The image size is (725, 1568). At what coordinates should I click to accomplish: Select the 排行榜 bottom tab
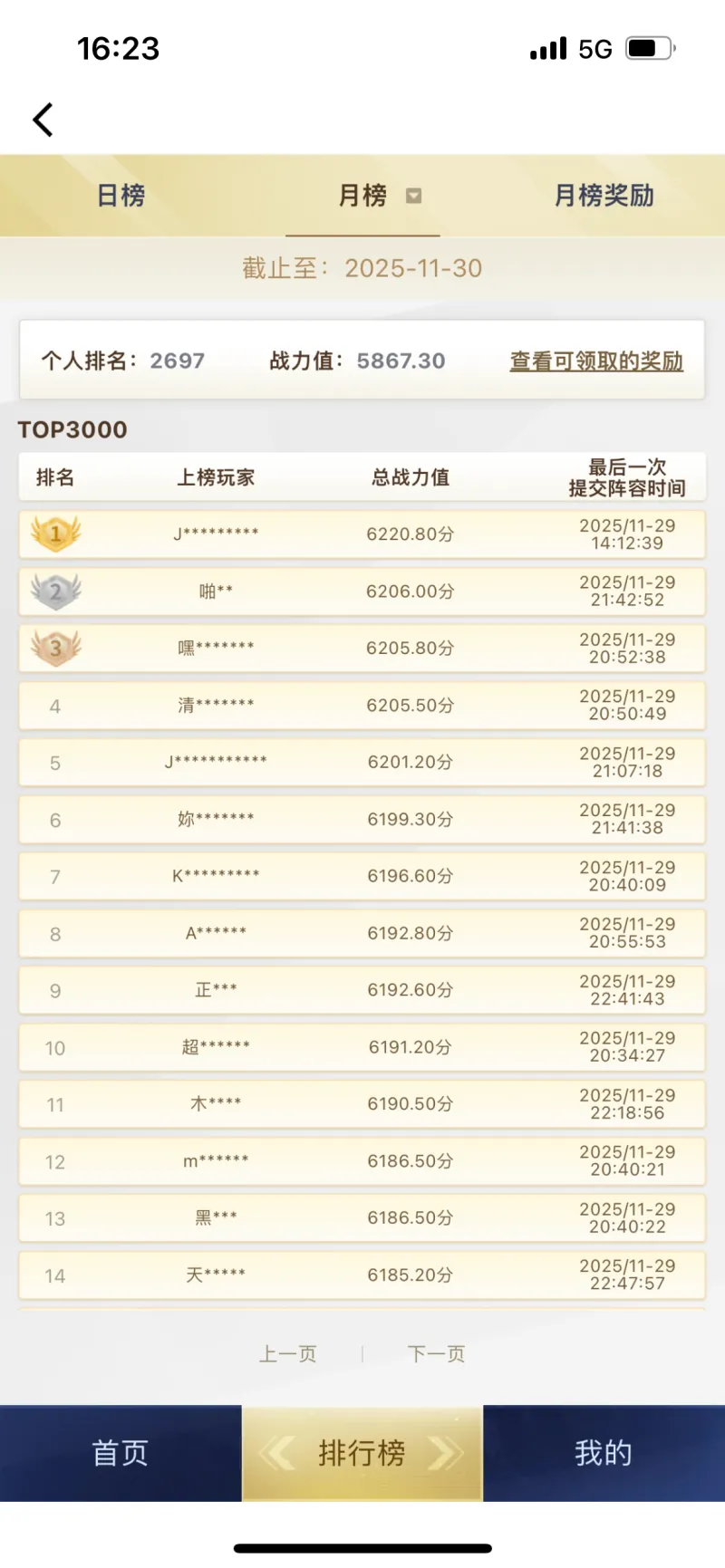click(362, 1453)
